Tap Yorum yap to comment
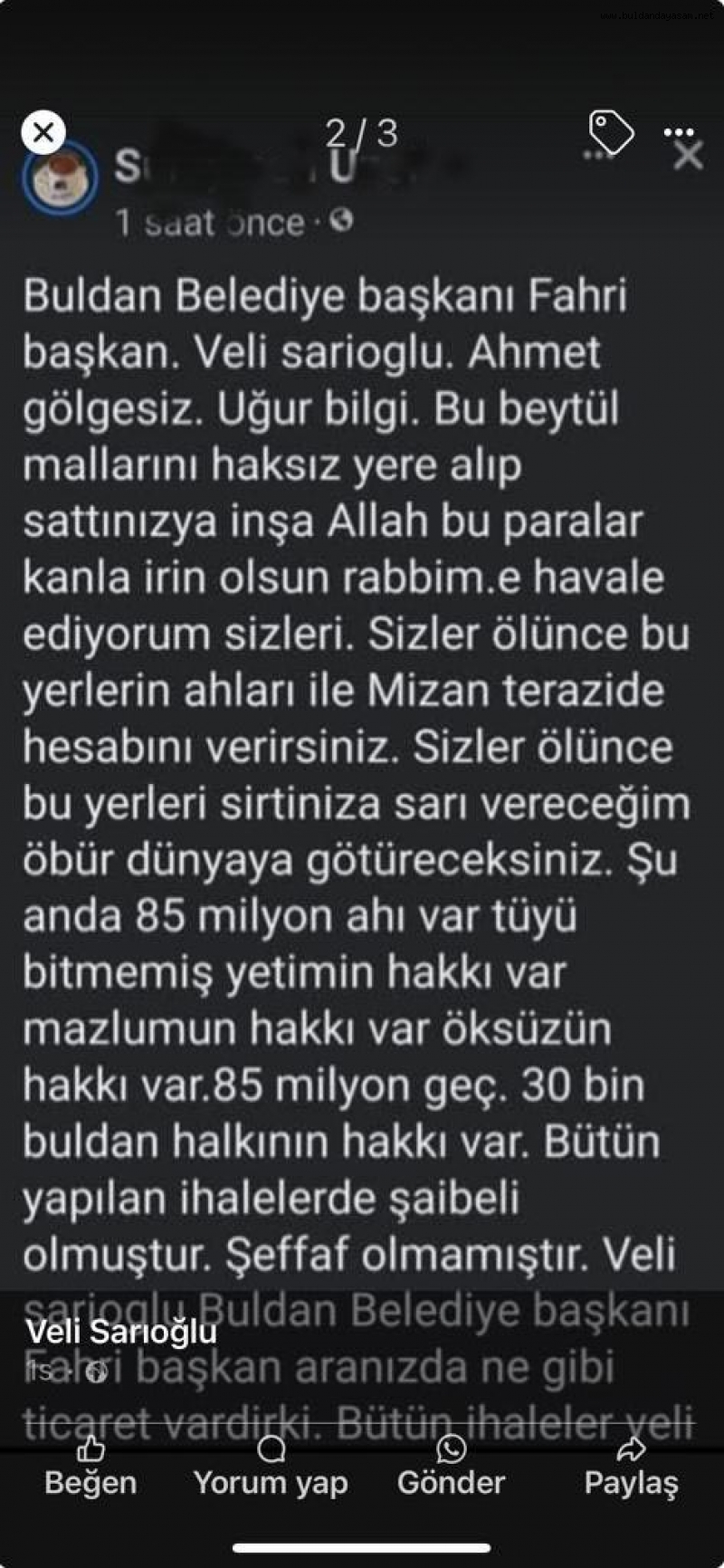The image size is (724, 1568). tap(271, 1468)
